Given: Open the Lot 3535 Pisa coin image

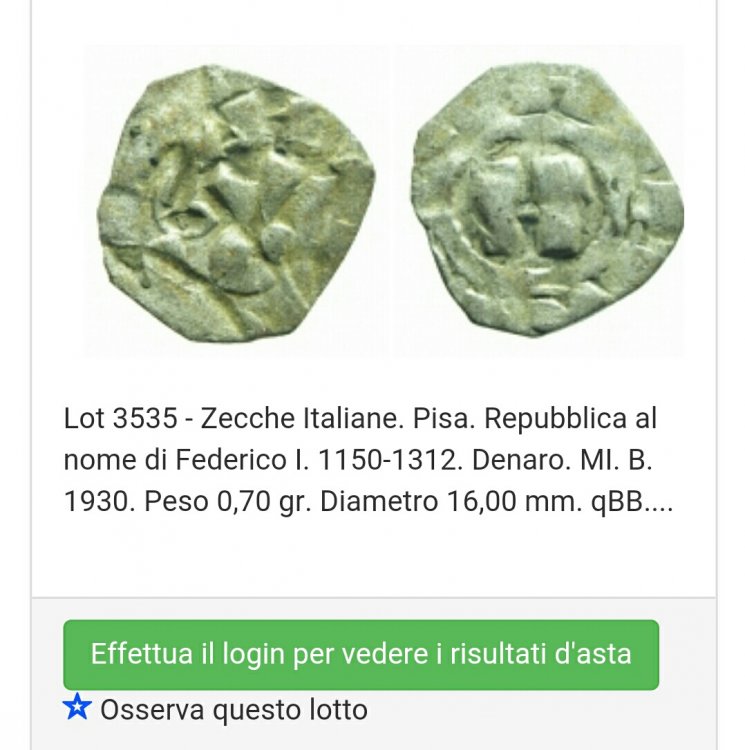Looking at the screenshot, I should click(385, 200).
